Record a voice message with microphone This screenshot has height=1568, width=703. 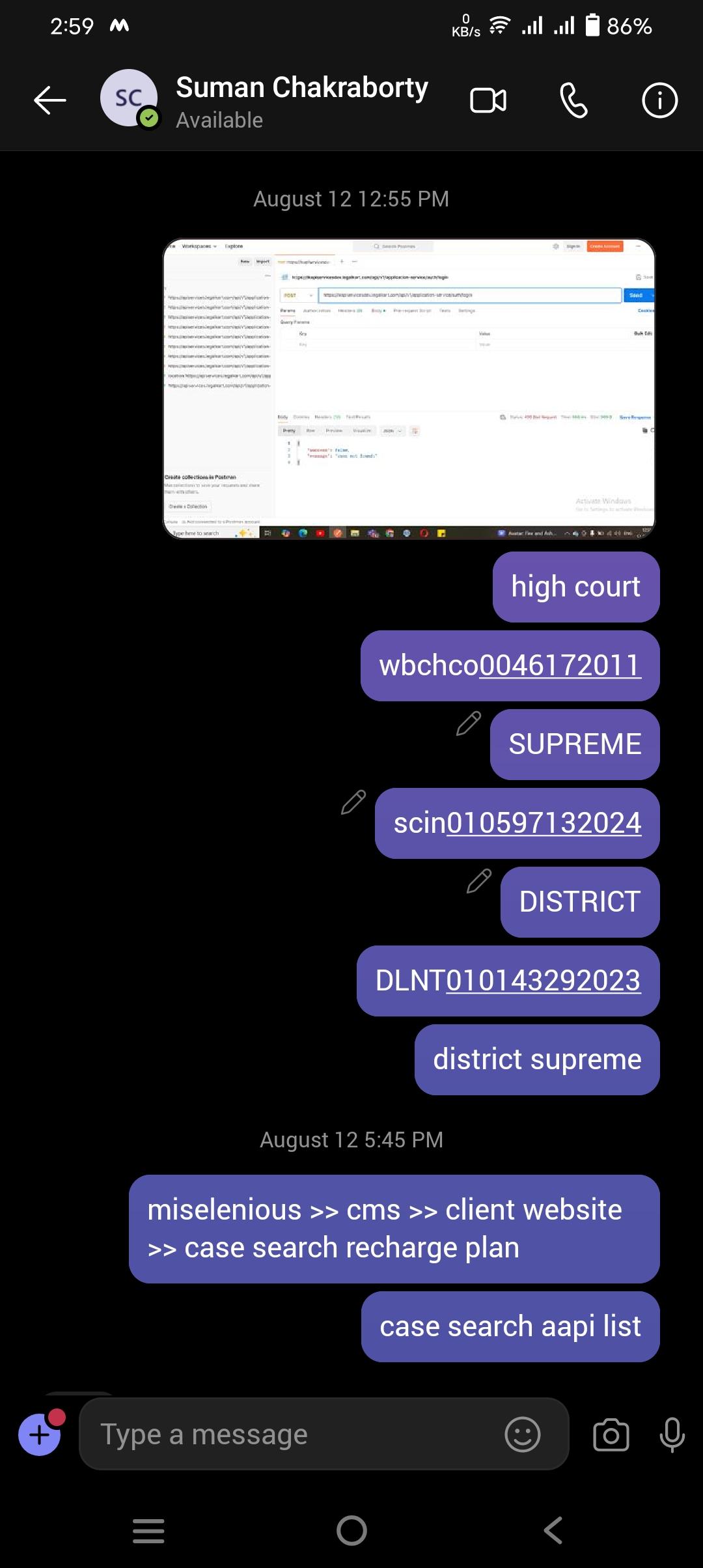point(672,1435)
